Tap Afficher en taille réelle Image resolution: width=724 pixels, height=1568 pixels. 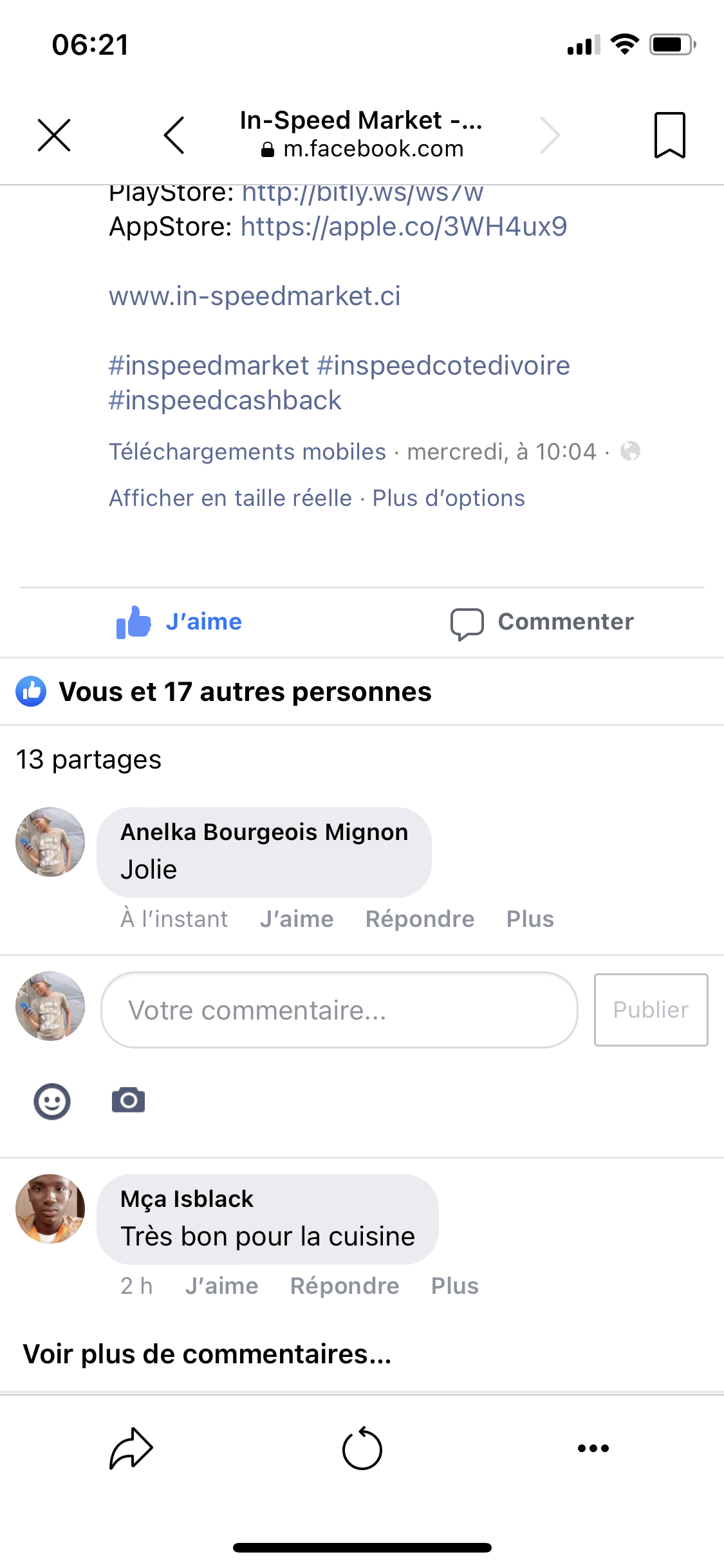click(x=230, y=498)
